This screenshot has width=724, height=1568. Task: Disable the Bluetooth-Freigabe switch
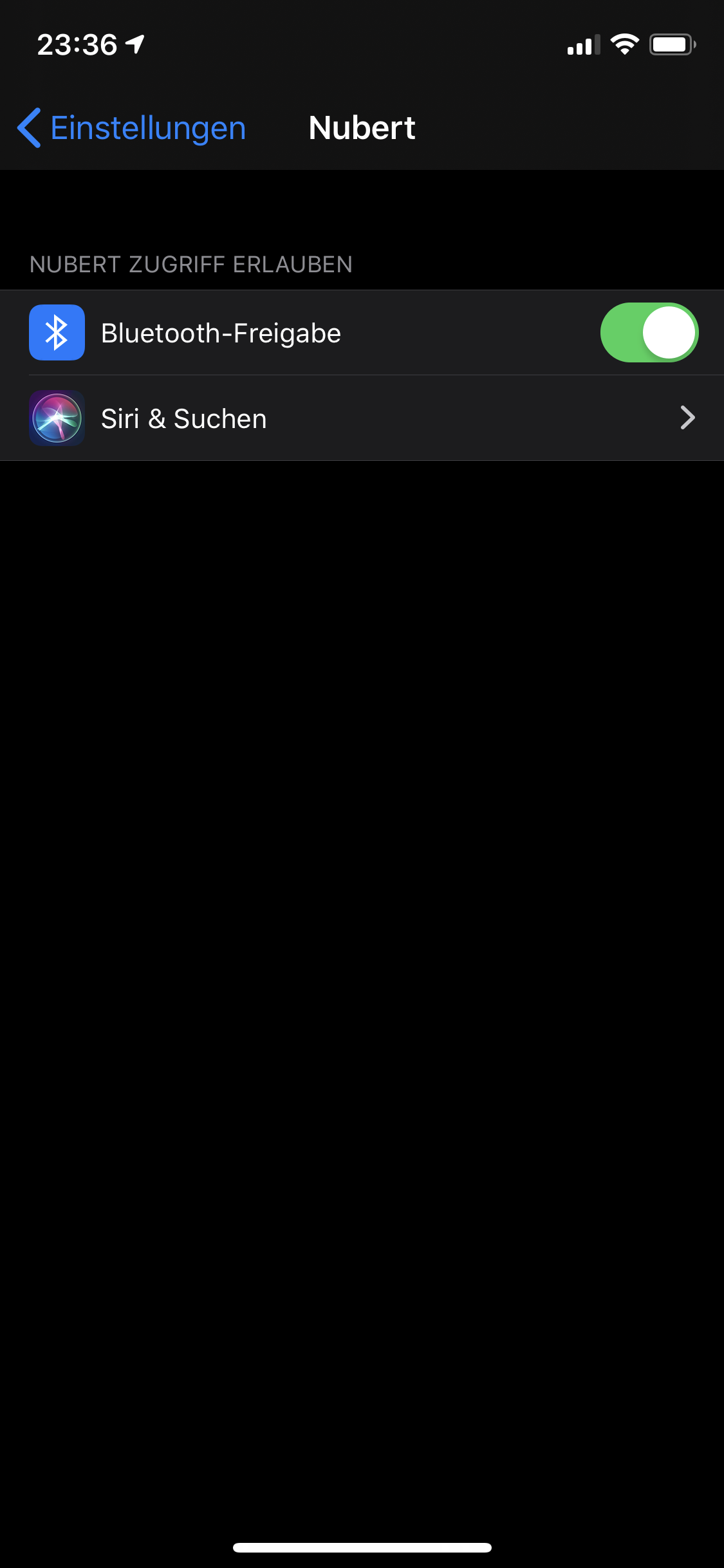pyautogui.click(x=649, y=333)
